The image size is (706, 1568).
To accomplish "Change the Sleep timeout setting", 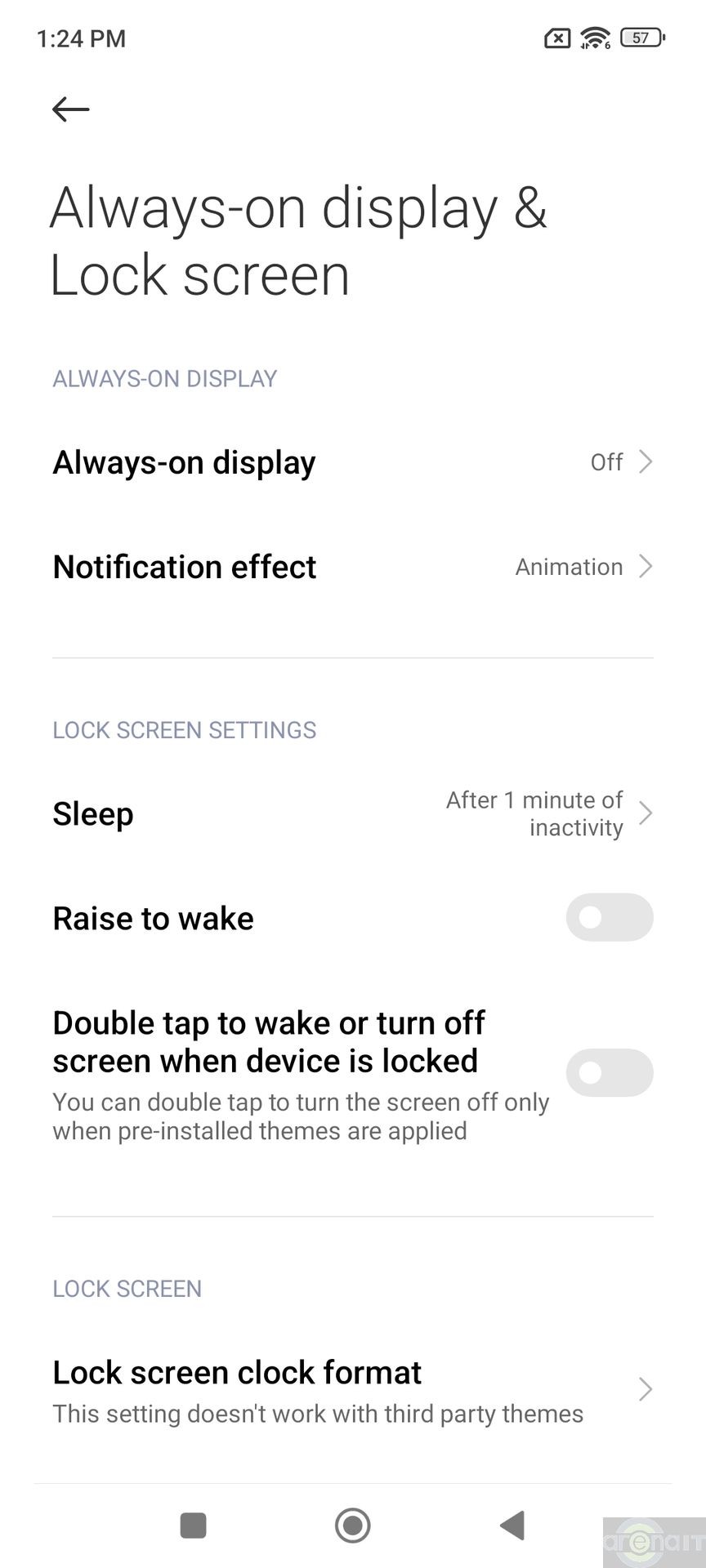I will tap(353, 813).
